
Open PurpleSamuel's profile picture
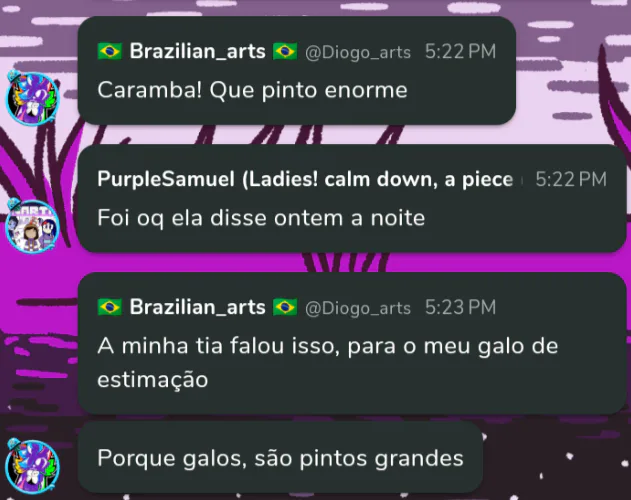coord(33,226)
